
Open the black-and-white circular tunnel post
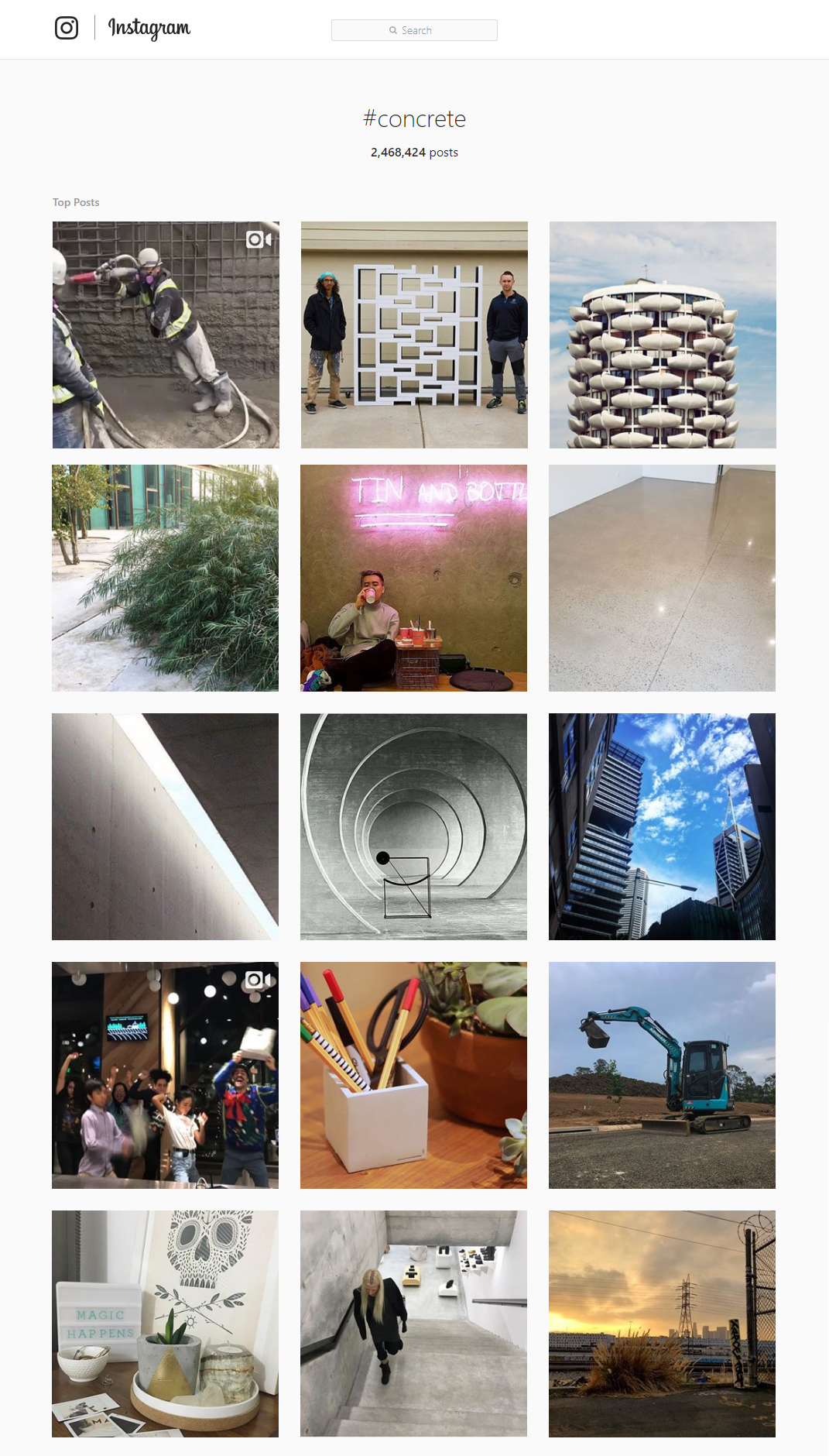413,826
